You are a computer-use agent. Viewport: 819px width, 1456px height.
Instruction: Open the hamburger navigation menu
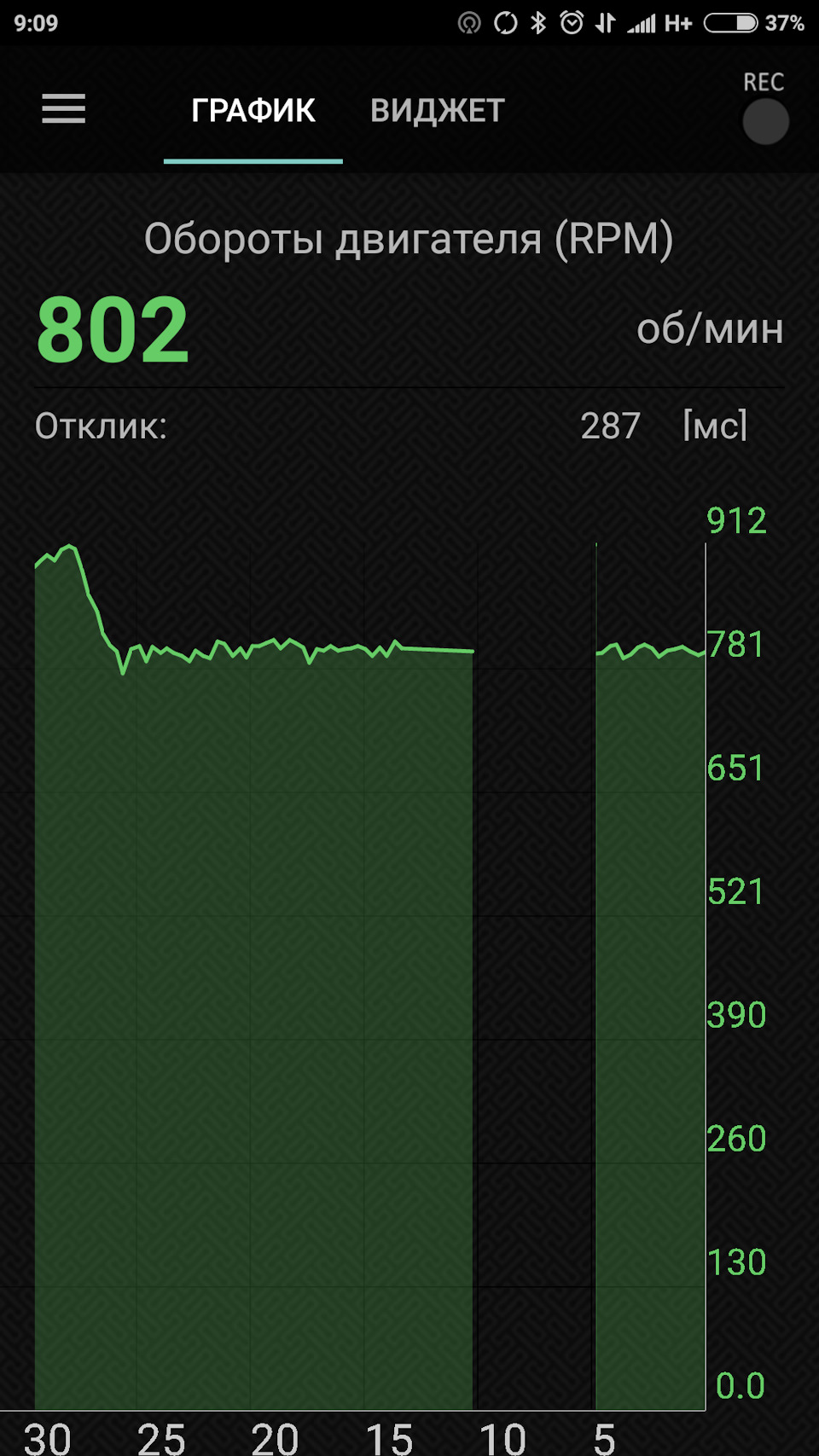point(64,109)
